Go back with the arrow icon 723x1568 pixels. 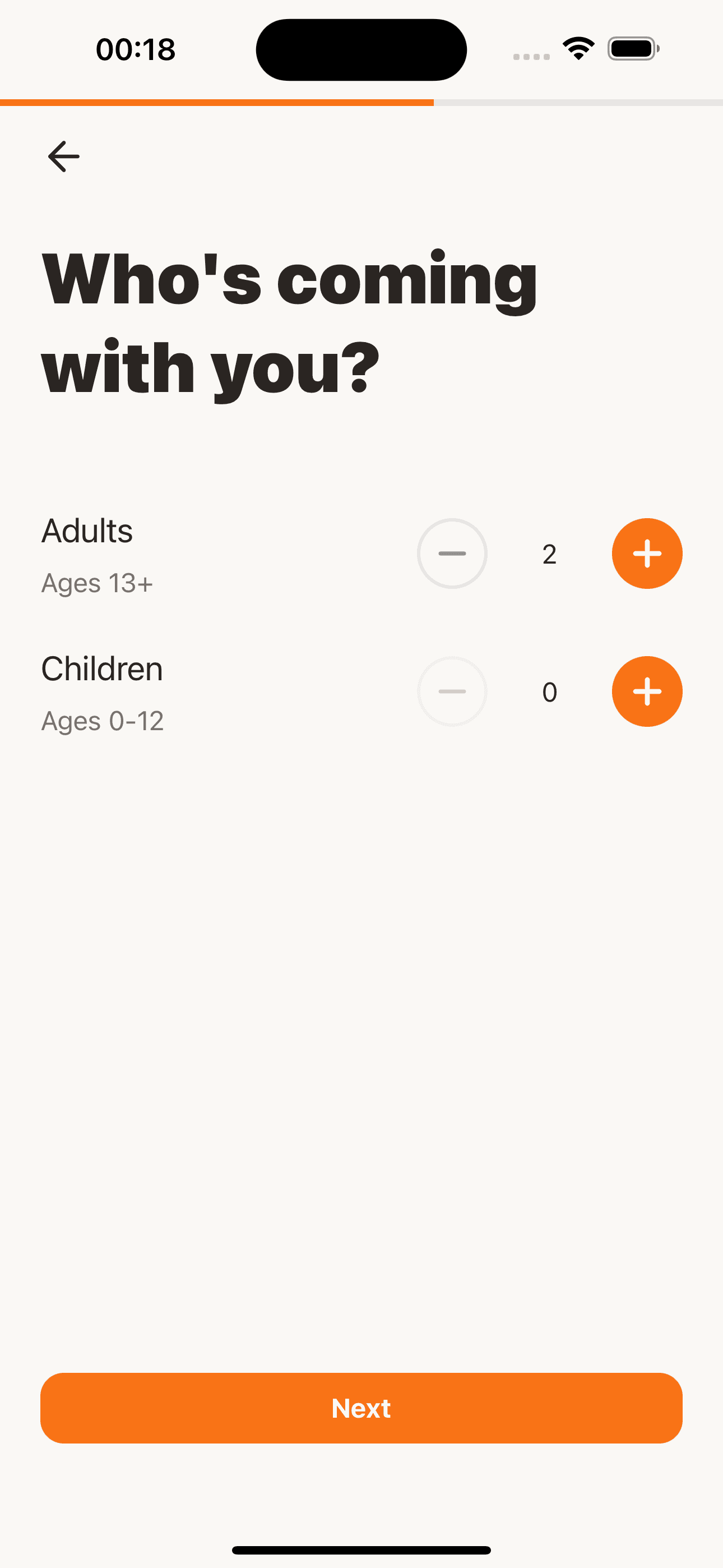tap(63, 156)
